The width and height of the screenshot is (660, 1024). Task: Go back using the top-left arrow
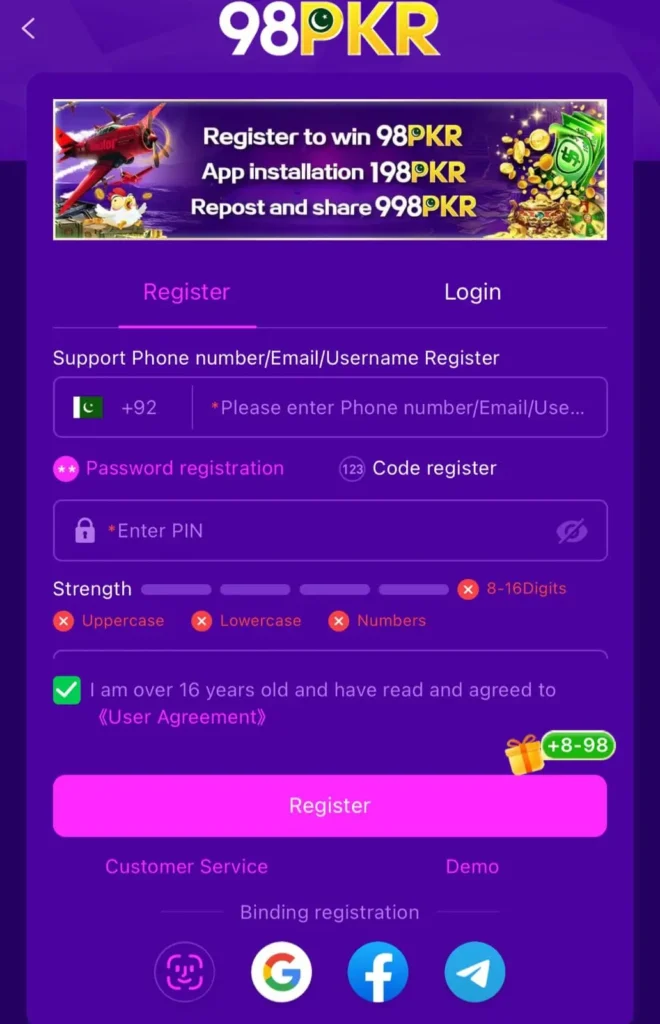28,29
